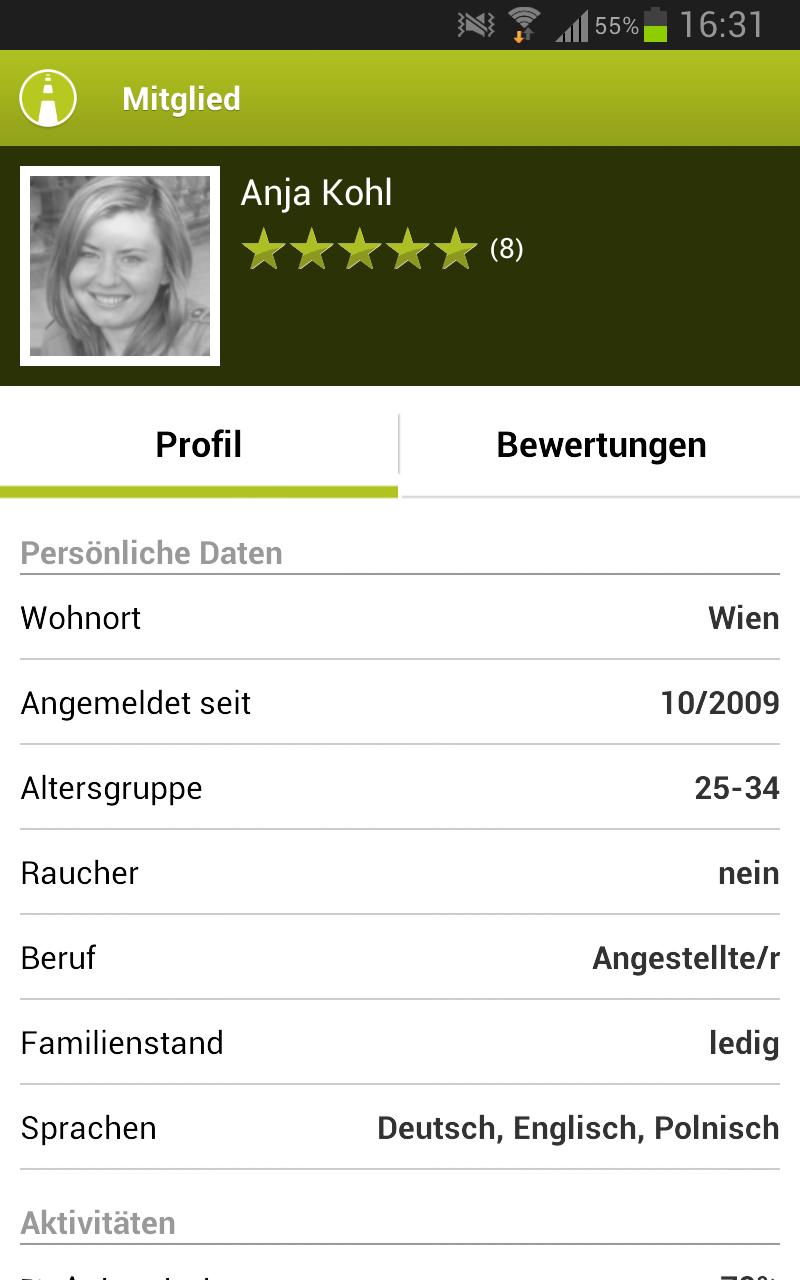Viewport: 800px width, 1280px height.
Task: Select the Wohnort row showing Wien
Action: (400, 618)
